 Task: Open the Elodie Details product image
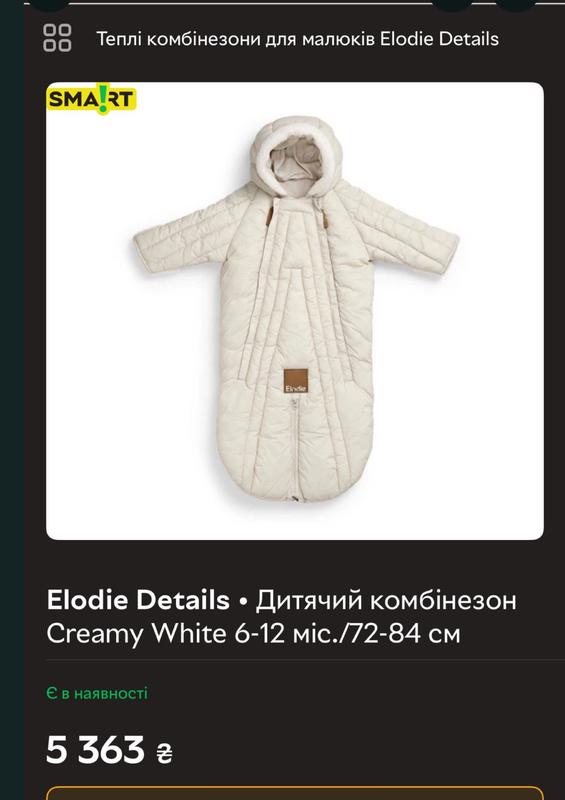[295, 311]
